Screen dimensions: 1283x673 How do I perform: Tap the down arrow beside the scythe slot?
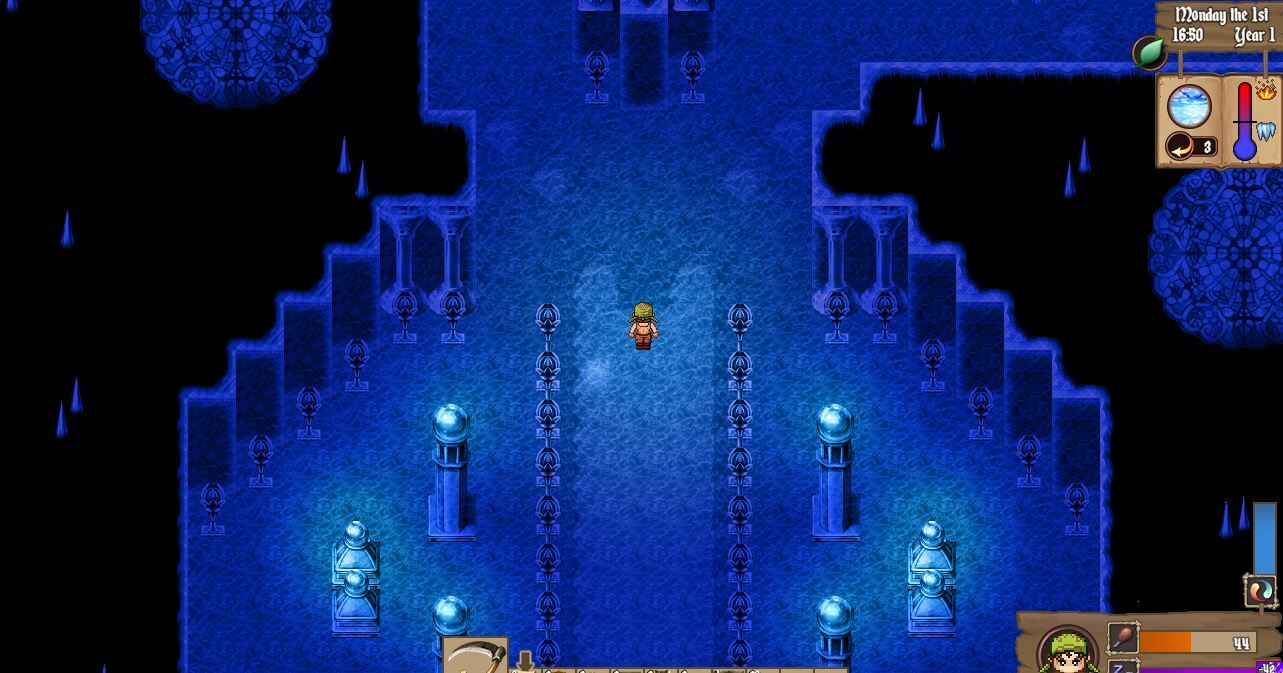(x=524, y=661)
